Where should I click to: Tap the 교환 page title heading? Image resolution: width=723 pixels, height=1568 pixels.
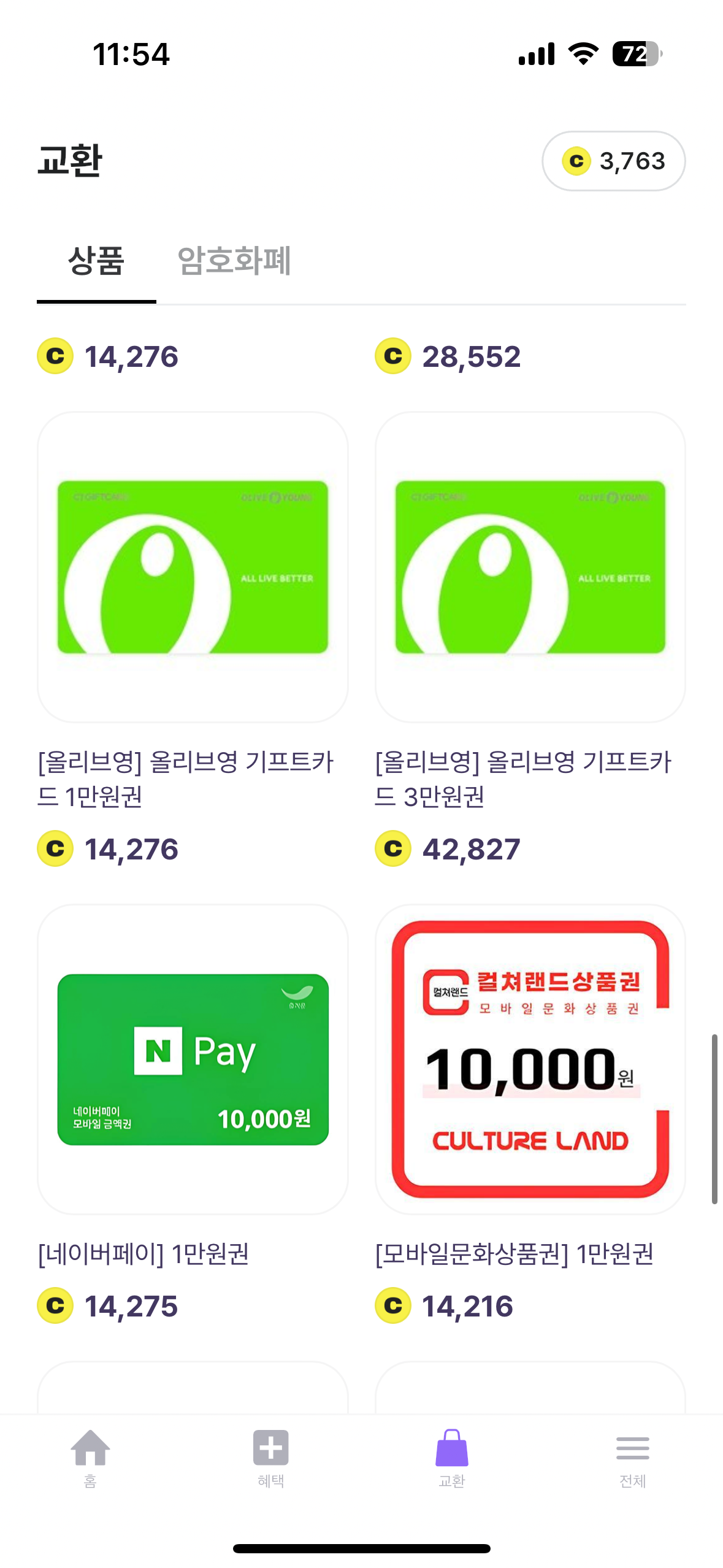[69, 160]
